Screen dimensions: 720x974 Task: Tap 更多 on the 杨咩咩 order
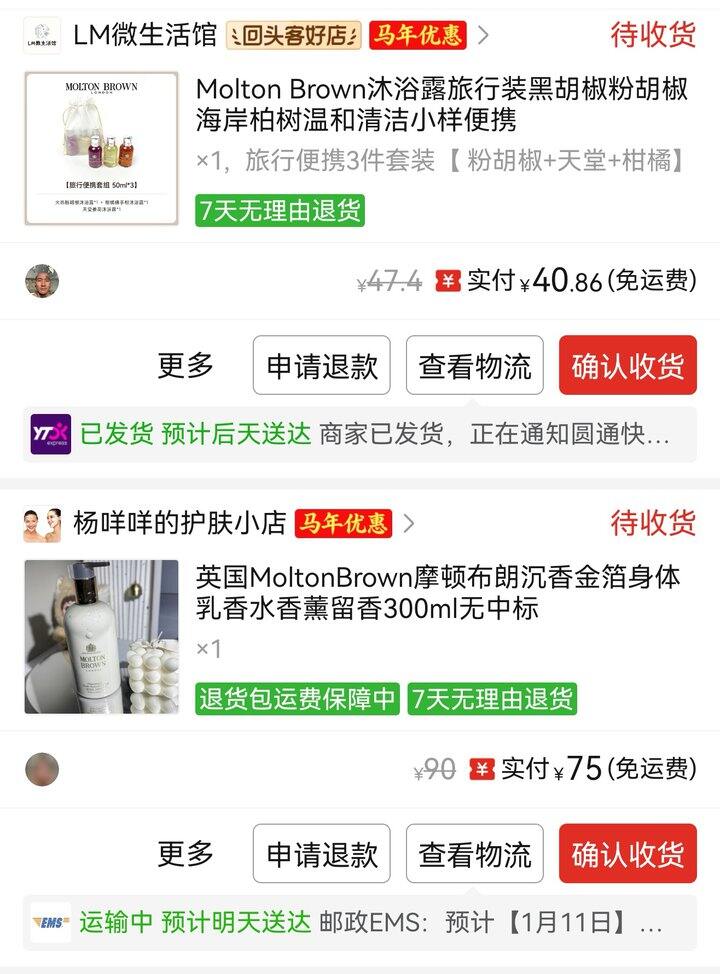pos(185,854)
